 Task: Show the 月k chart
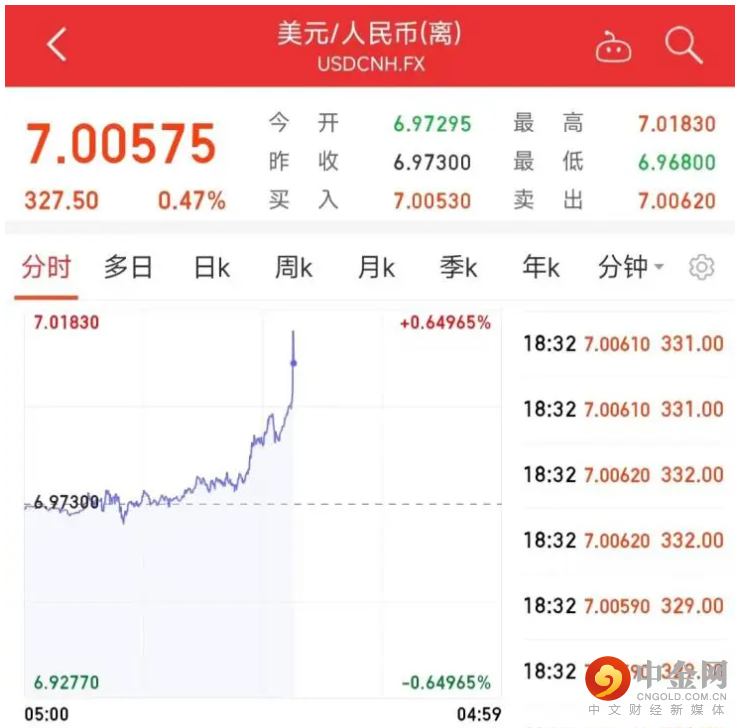(x=376, y=267)
